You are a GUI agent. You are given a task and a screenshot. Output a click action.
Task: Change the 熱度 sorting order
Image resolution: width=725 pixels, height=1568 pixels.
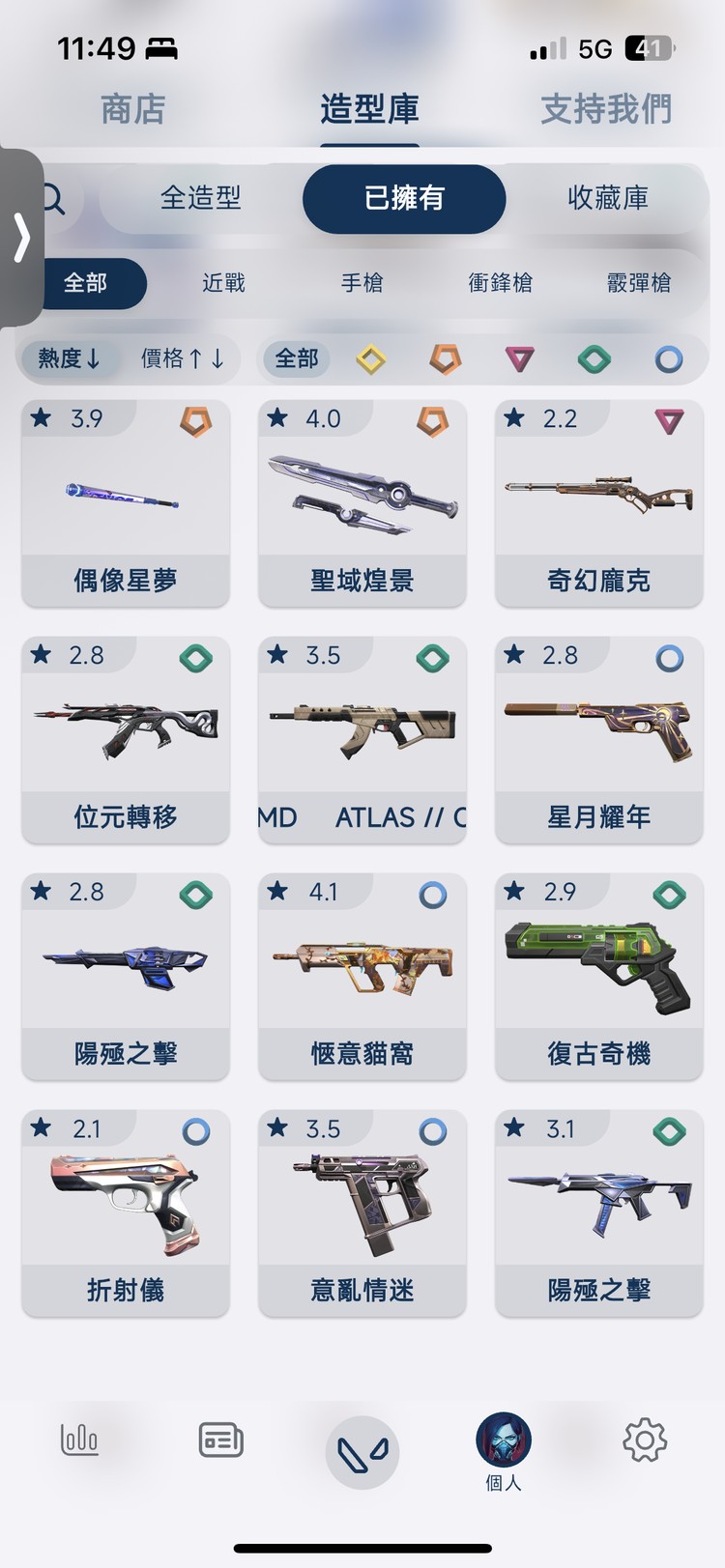pos(72,358)
